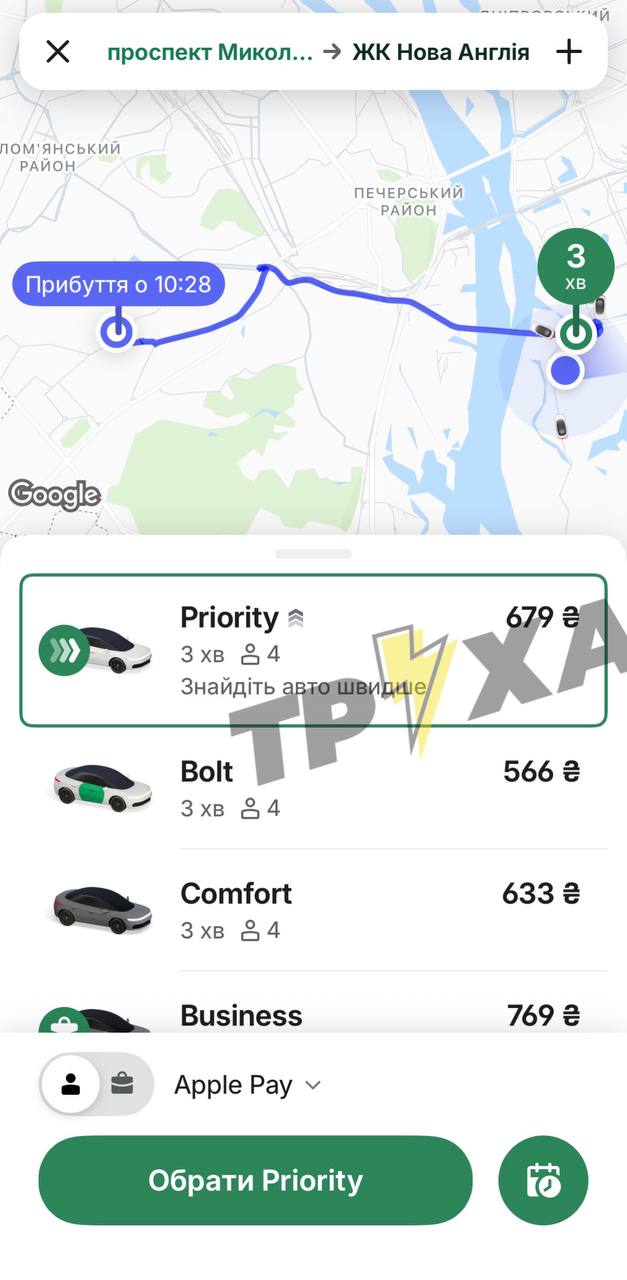Add a stop with the plus icon

(569, 52)
